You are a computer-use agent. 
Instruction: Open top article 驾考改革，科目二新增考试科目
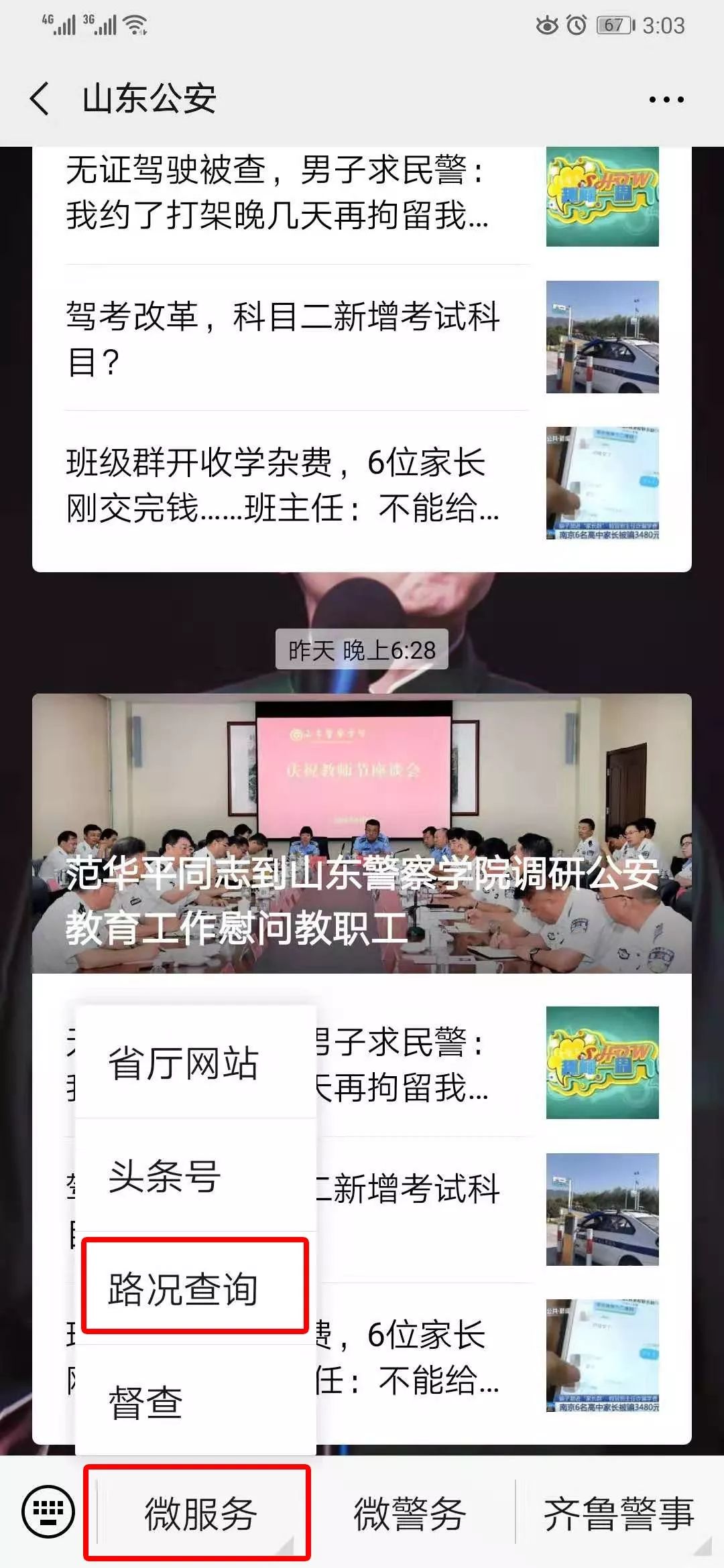click(x=282, y=338)
